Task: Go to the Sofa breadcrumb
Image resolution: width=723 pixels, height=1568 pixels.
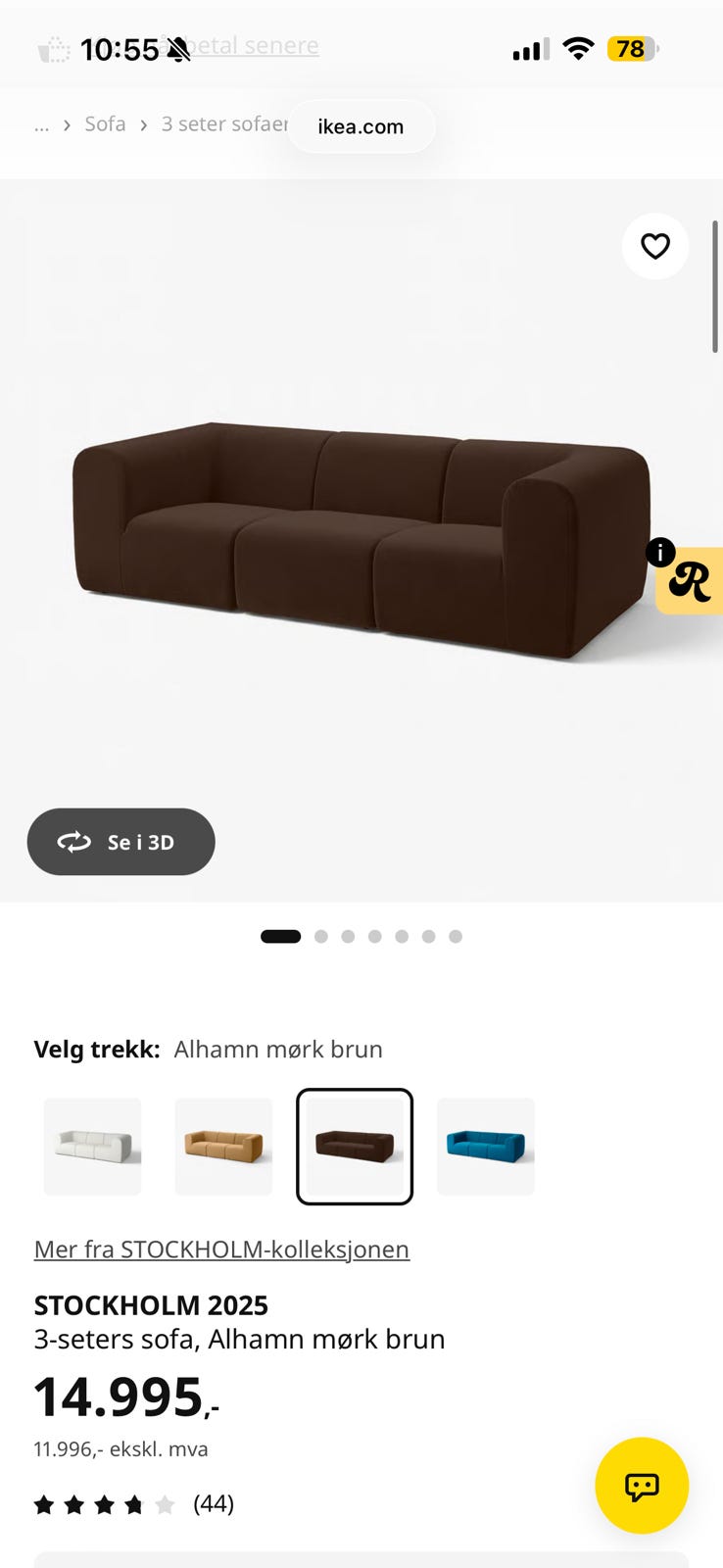Action: 105,124
